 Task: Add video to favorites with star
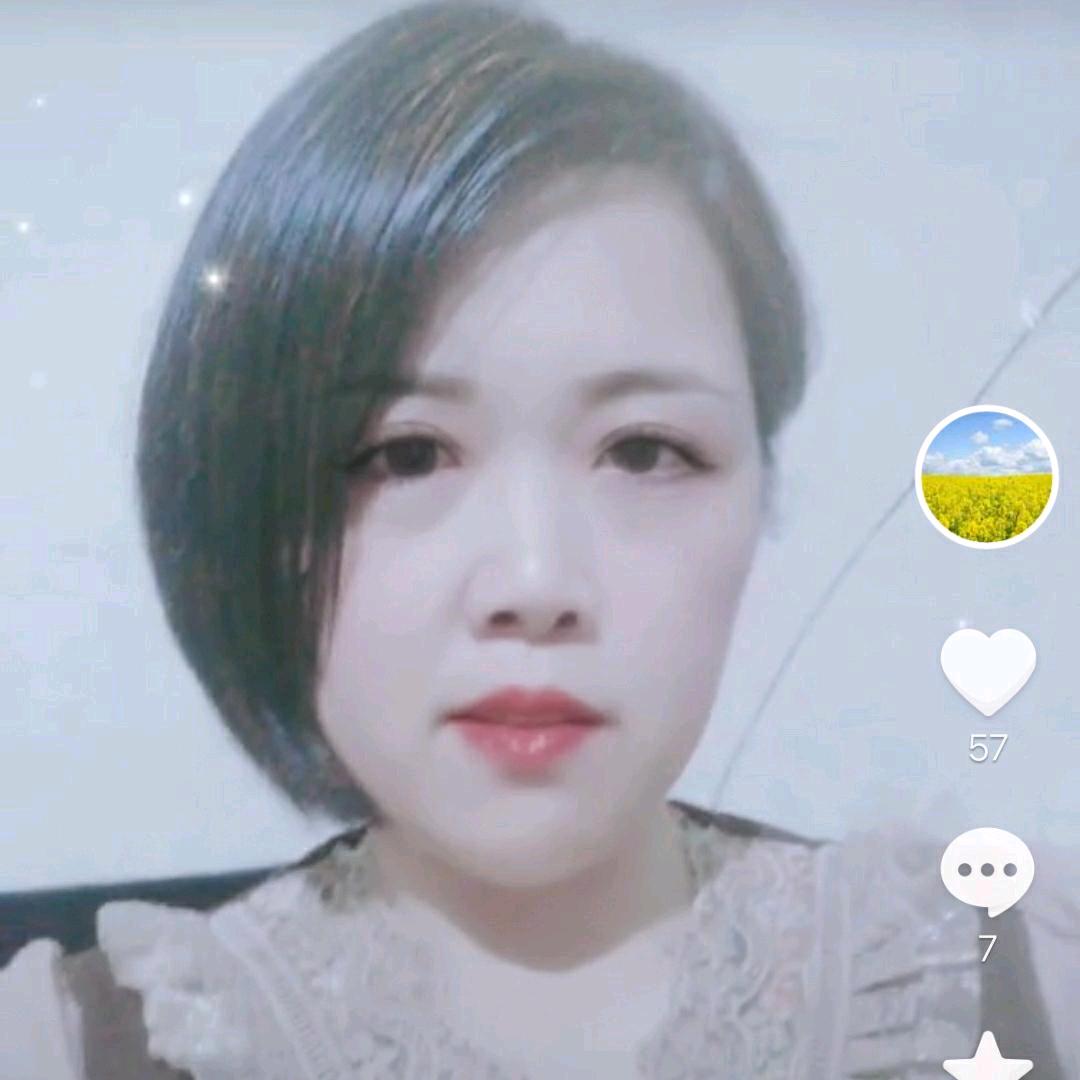(987, 1058)
